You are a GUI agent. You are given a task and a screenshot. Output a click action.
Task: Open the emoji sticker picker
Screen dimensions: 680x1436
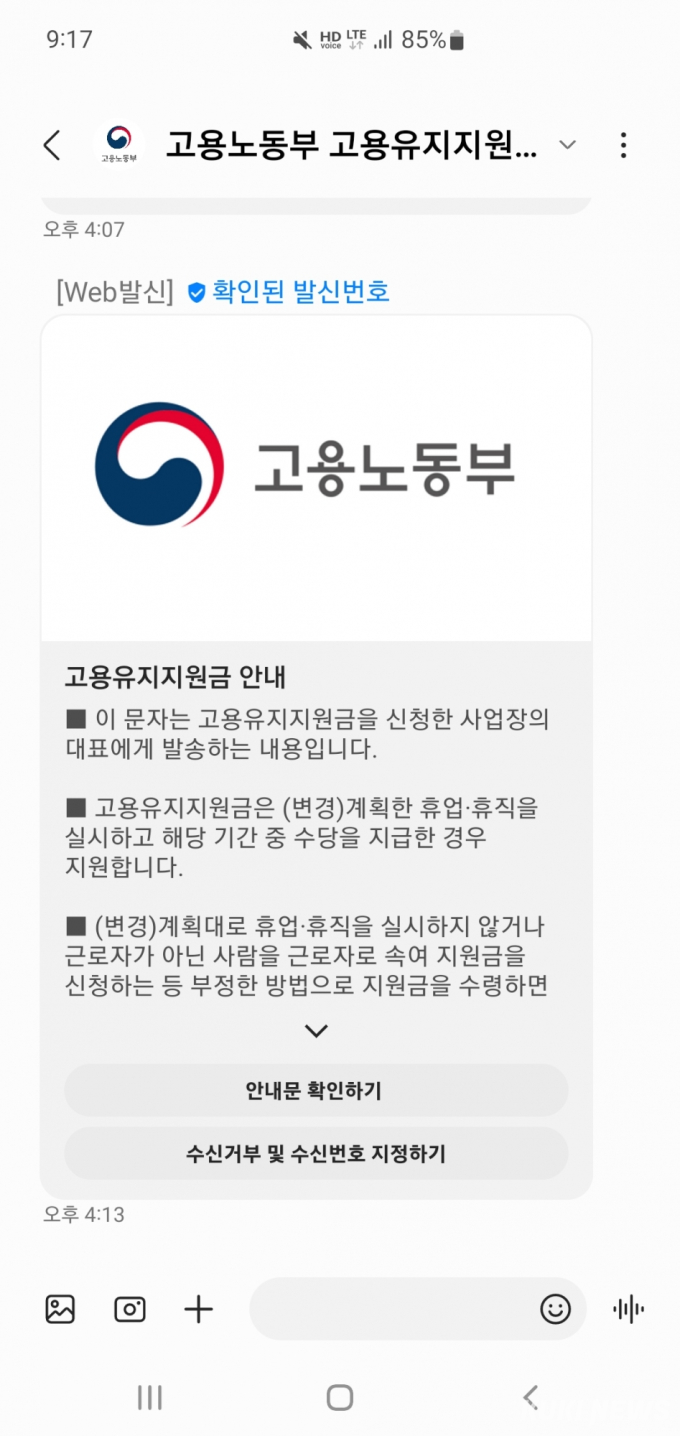click(x=555, y=1309)
